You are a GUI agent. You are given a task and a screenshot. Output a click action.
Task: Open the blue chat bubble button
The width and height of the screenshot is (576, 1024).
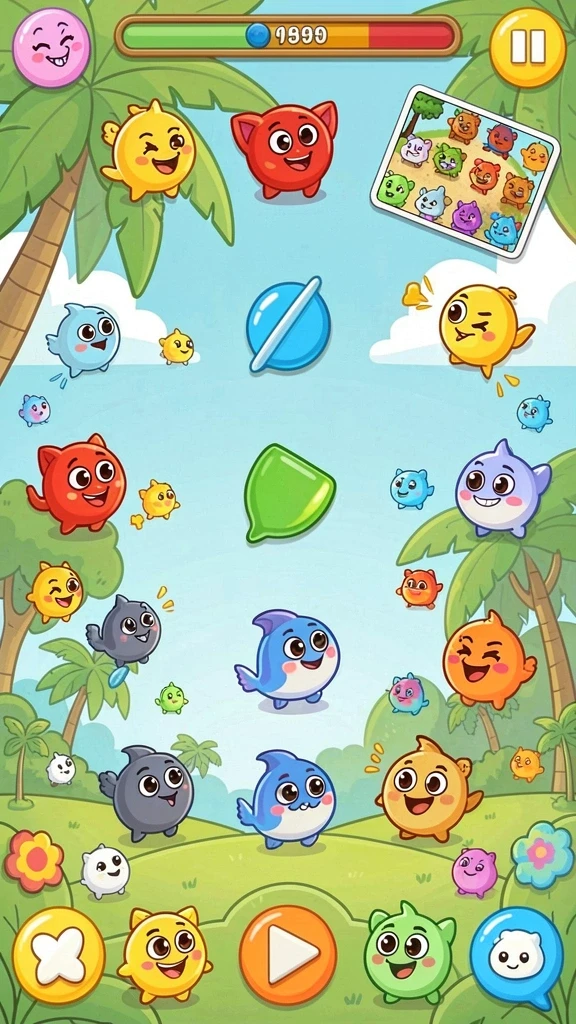pyautogui.click(x=517, y=956)
